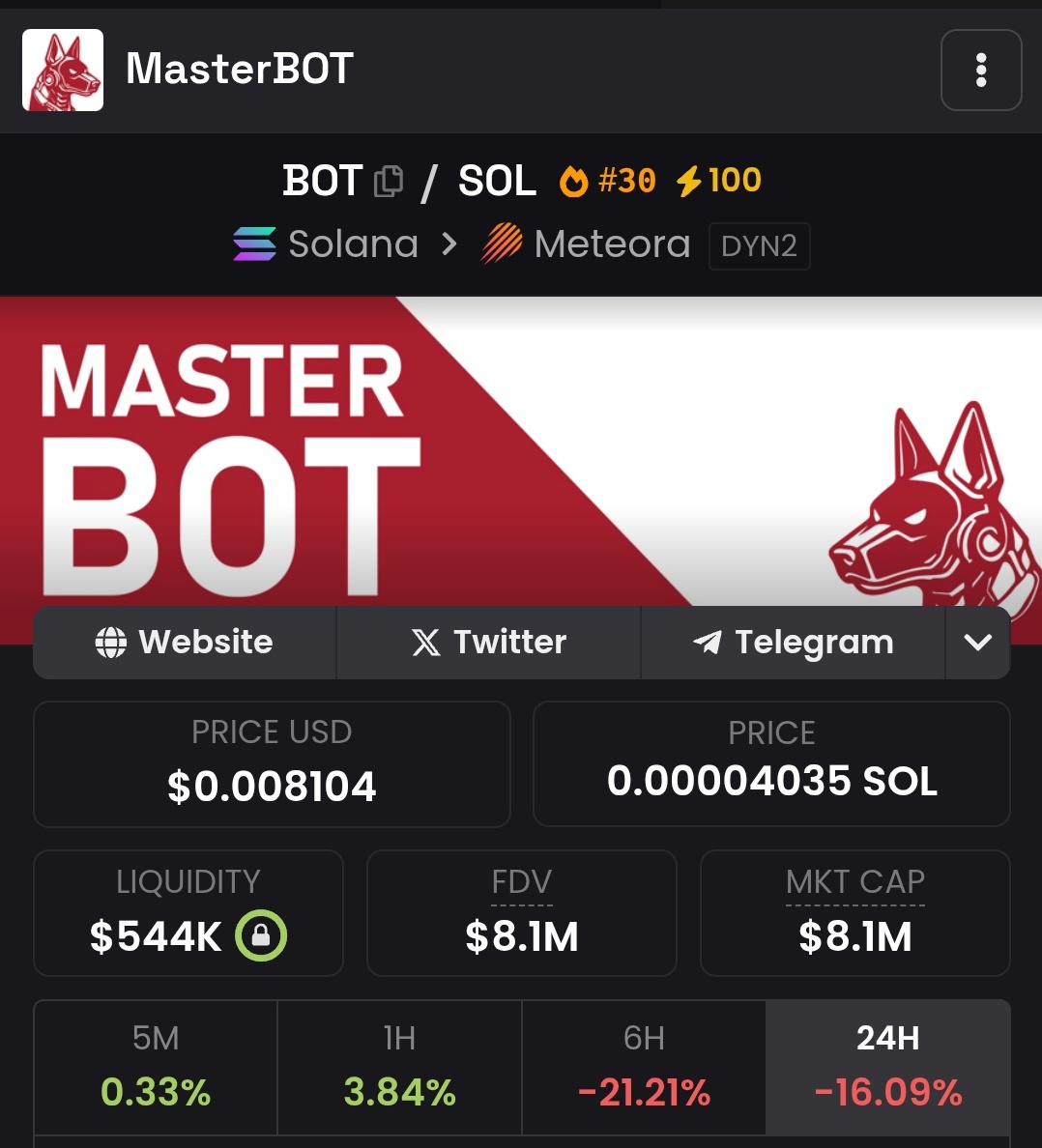Tap the liquidity lock icon
This screenshot has width=1042, height=1148.
(x=261, y=935)
